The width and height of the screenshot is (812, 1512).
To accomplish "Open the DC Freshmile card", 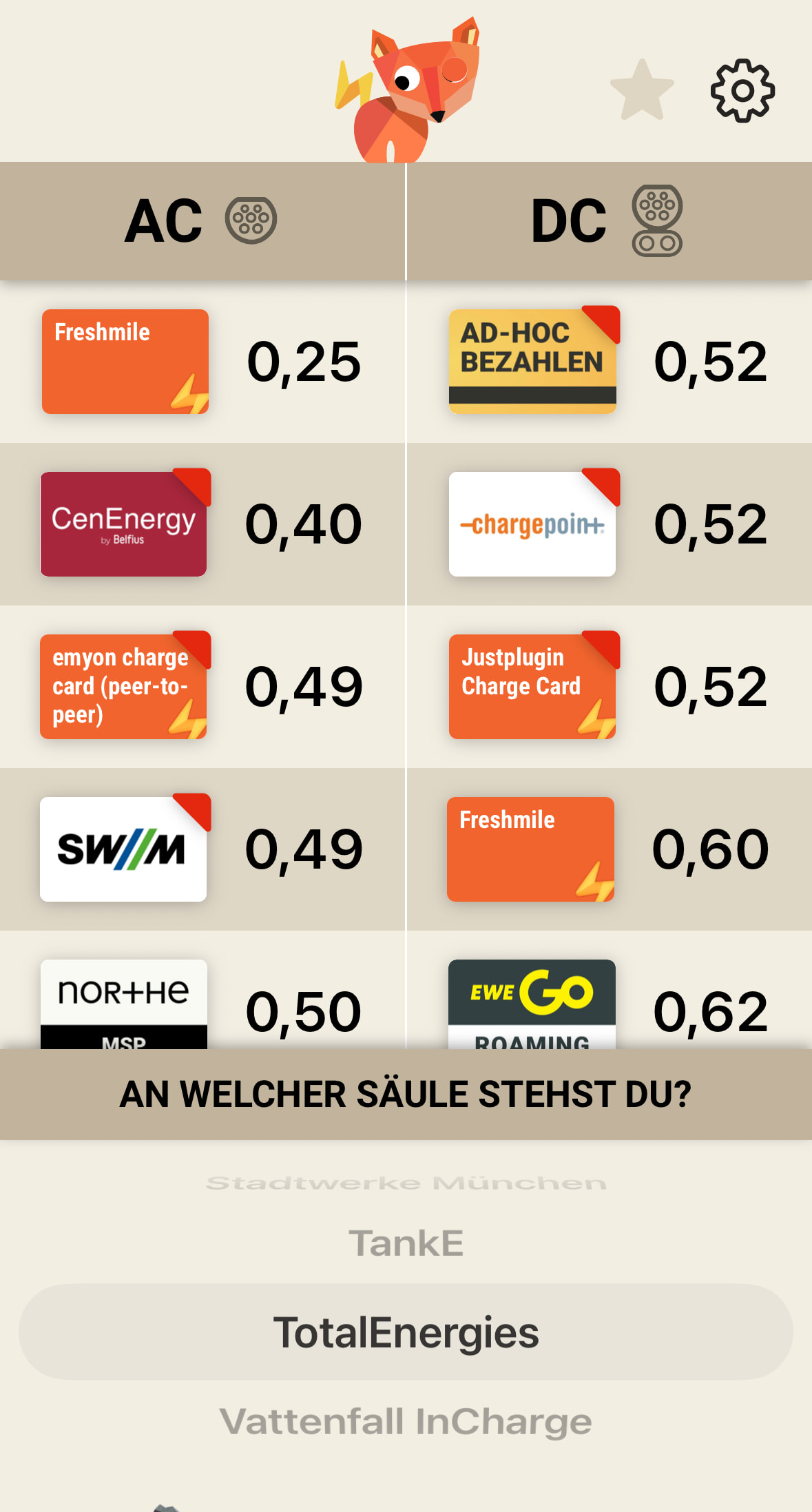I will tap(530, 849).
